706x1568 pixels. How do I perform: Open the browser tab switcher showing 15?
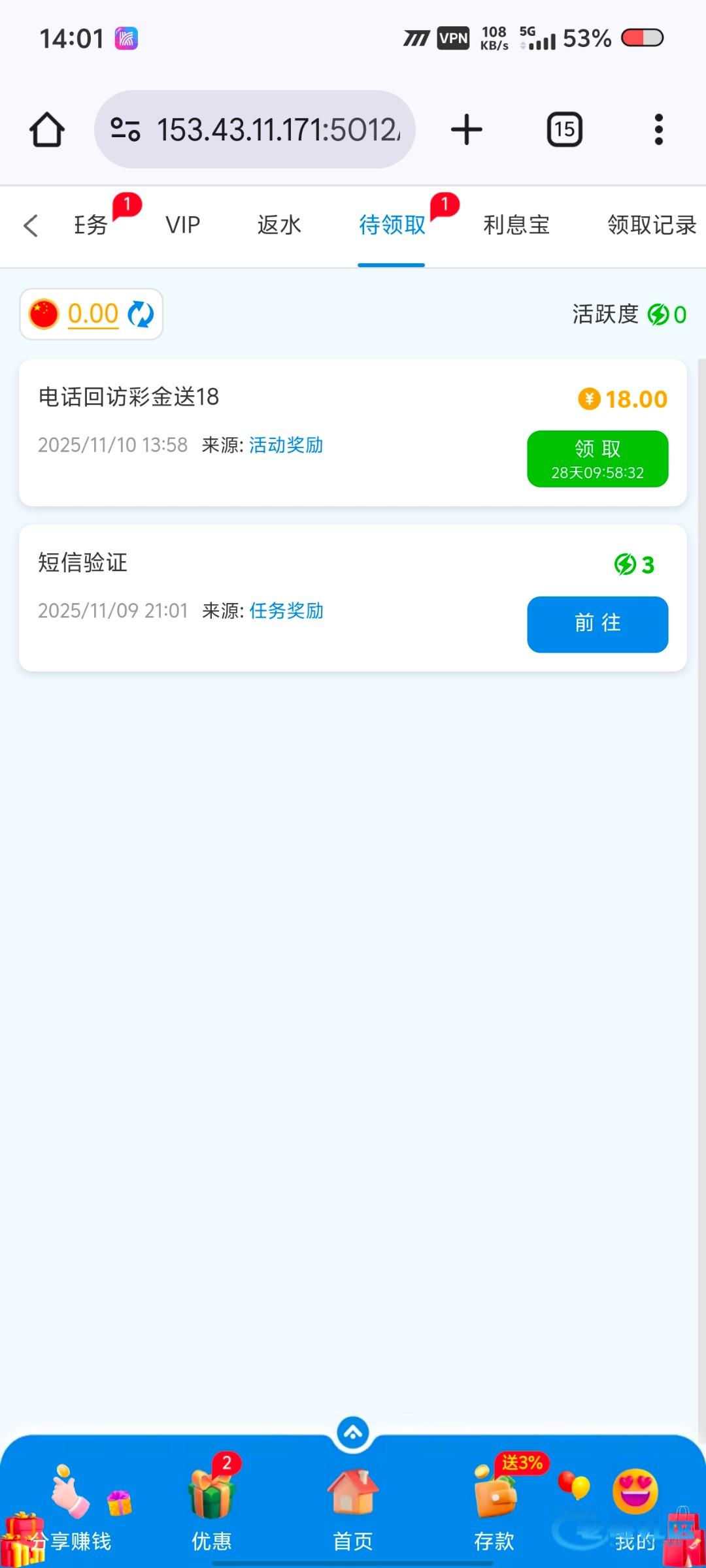pos(565,129)
